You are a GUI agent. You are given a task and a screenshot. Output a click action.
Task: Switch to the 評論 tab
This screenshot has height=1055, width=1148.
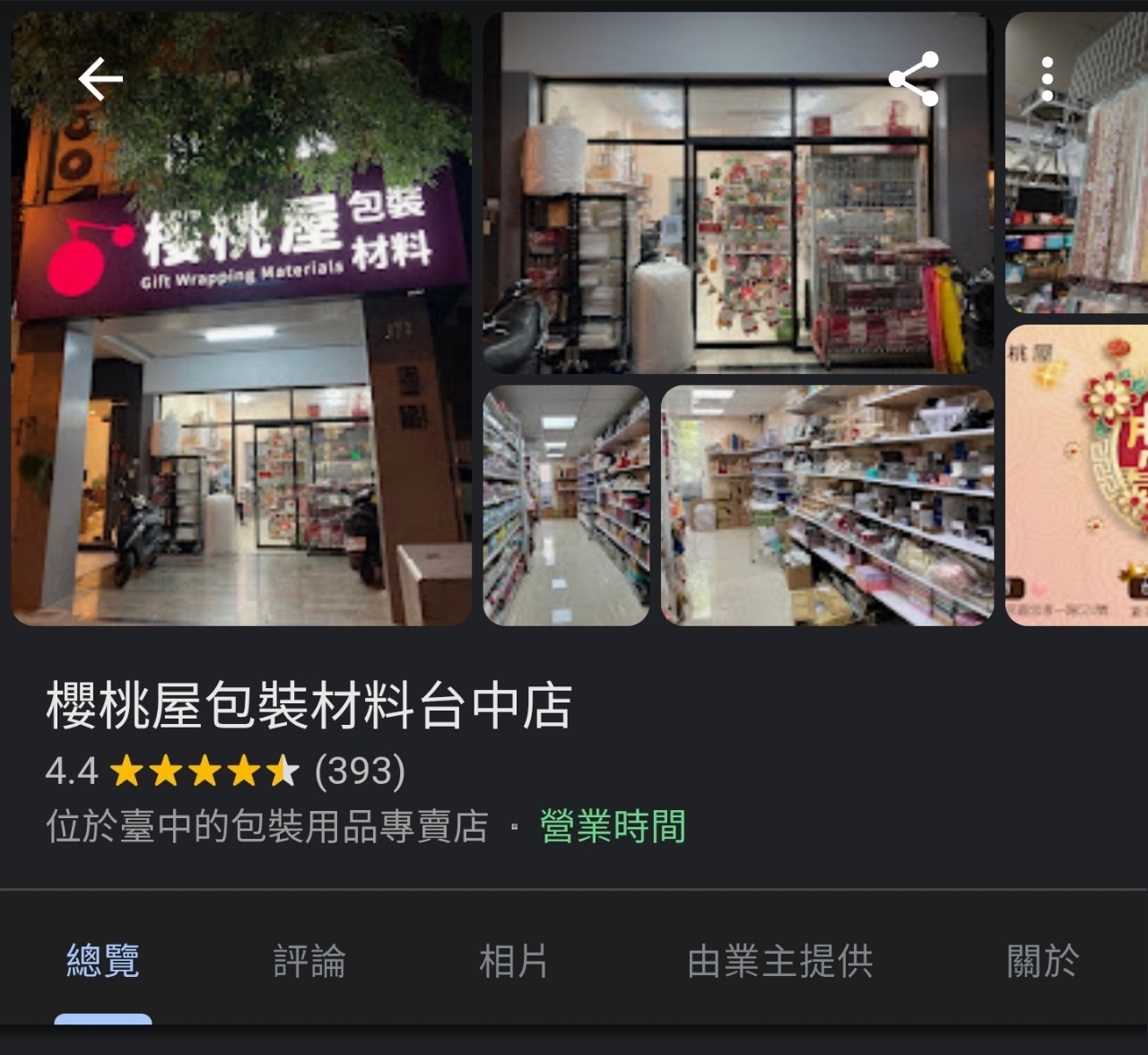309,961
